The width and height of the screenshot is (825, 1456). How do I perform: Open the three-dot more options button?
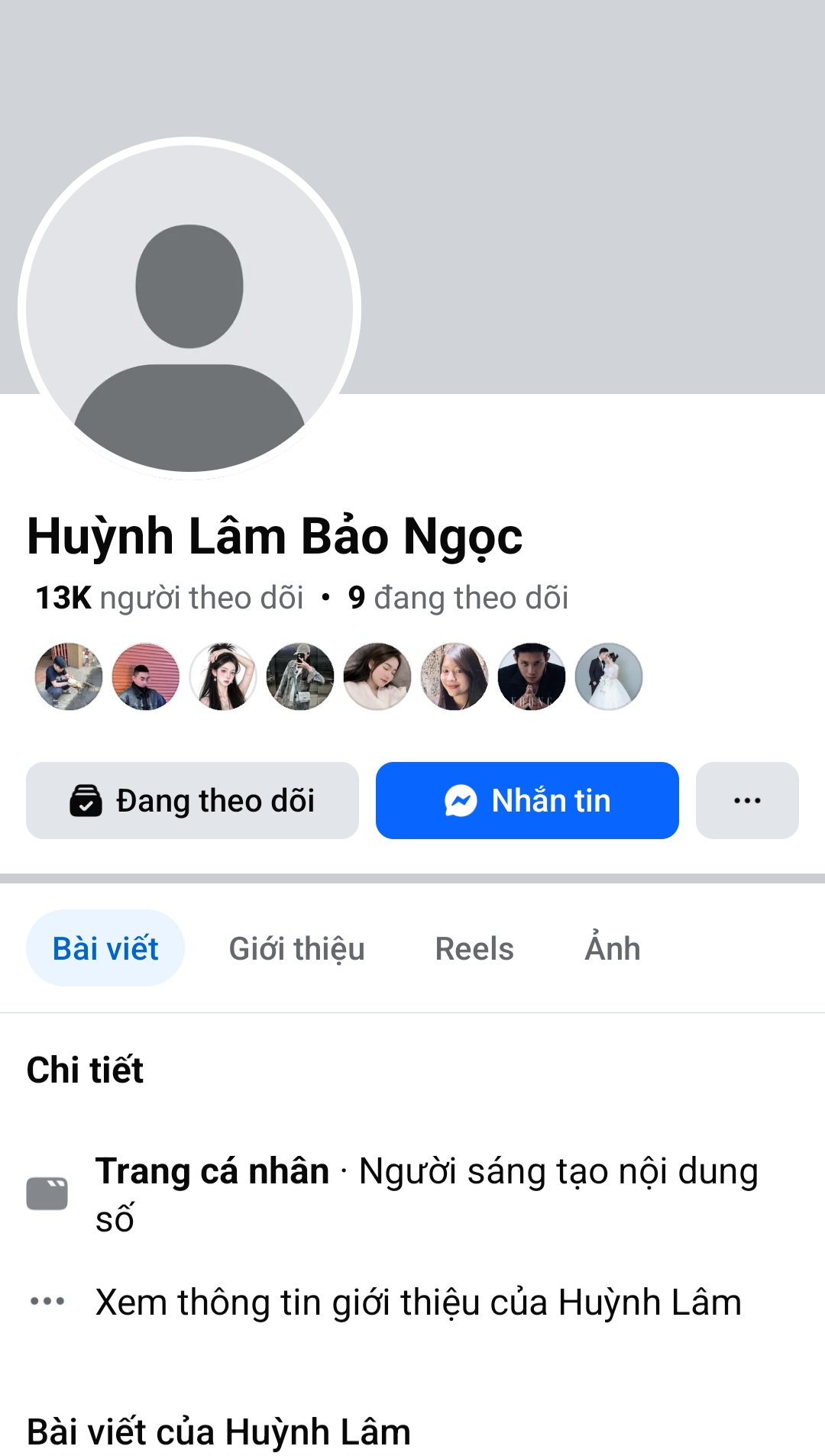[x=747, y=801]
